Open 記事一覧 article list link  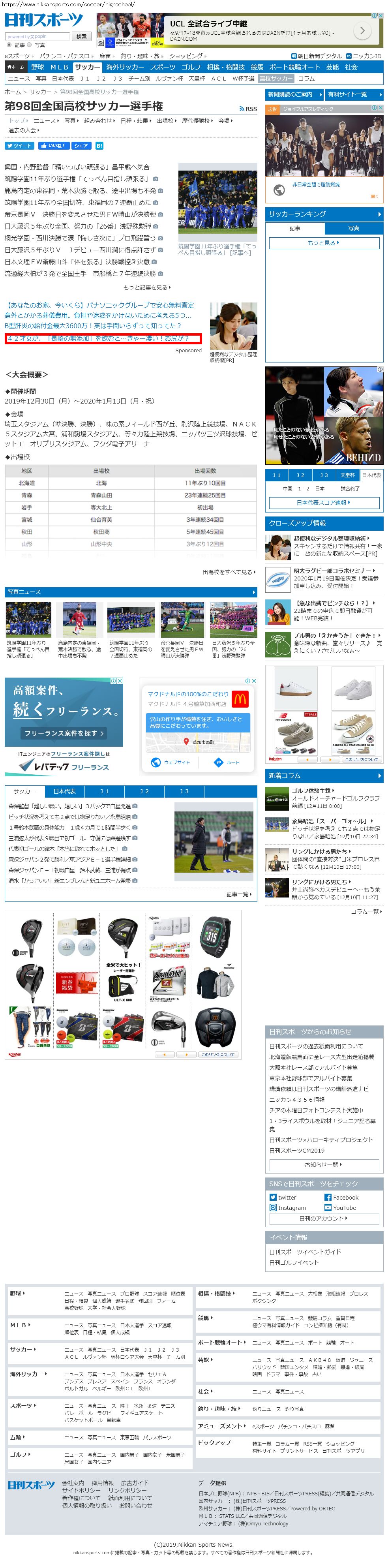point(239,894)
